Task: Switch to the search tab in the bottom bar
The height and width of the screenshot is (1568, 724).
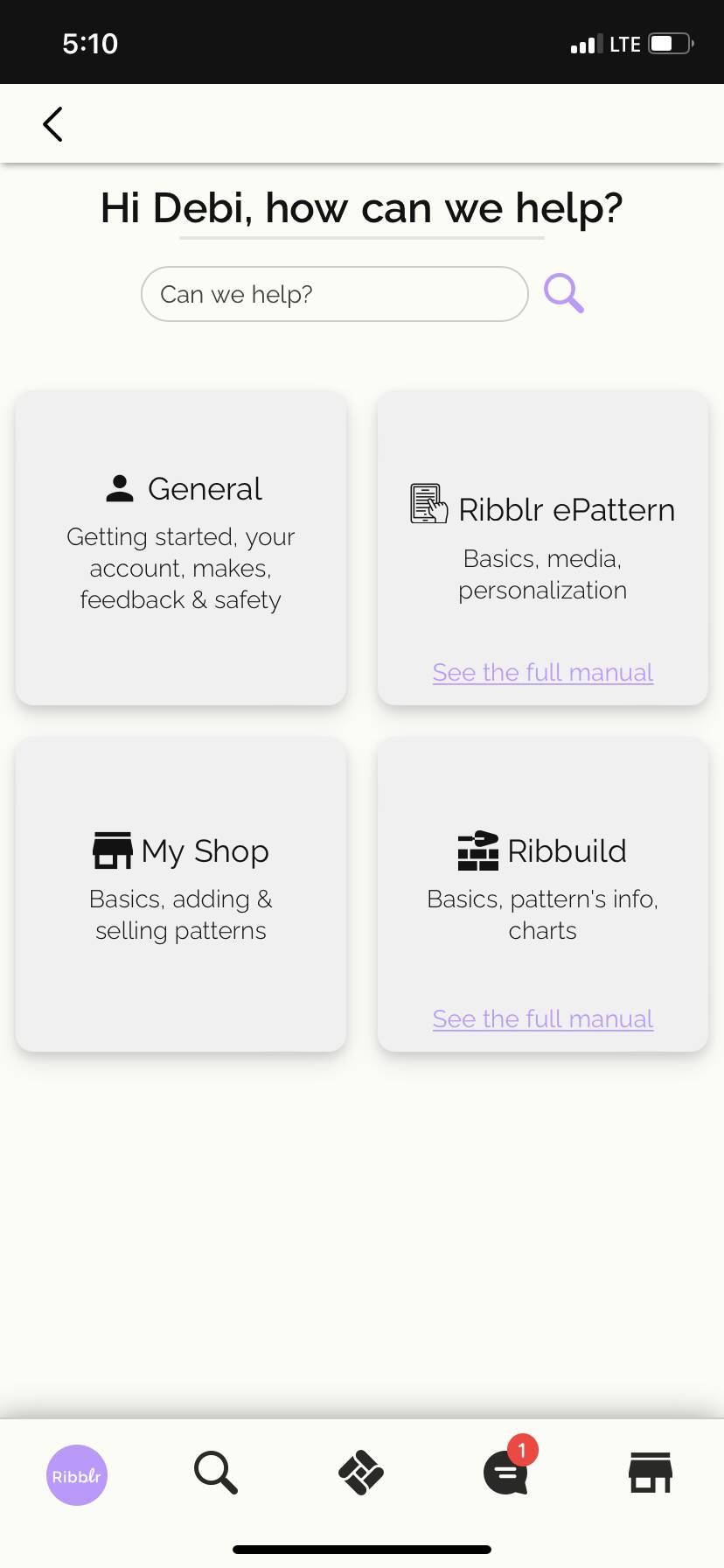Action: click(216, 1473)
